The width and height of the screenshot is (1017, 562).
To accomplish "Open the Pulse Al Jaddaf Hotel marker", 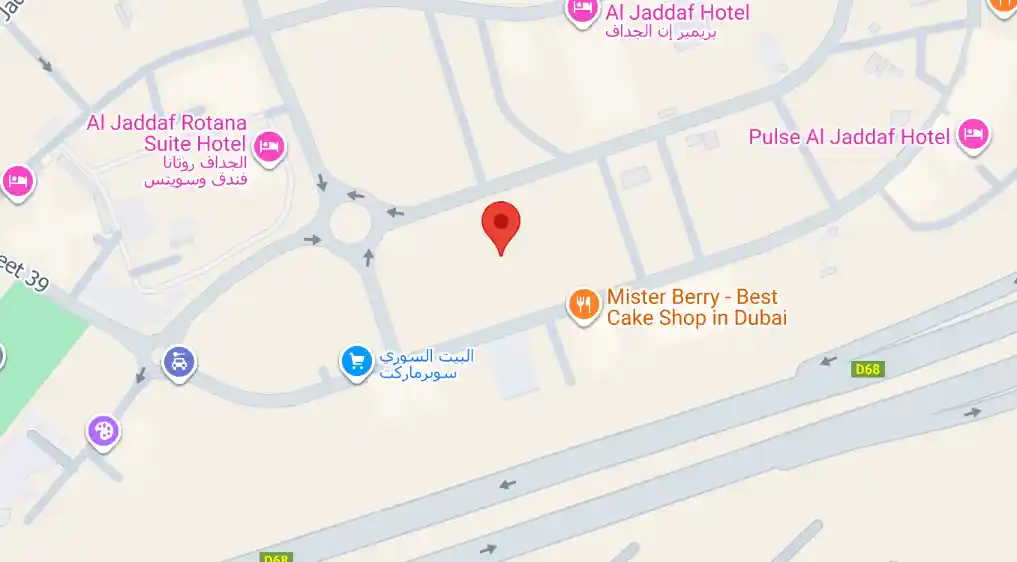I will click(973, 134).
